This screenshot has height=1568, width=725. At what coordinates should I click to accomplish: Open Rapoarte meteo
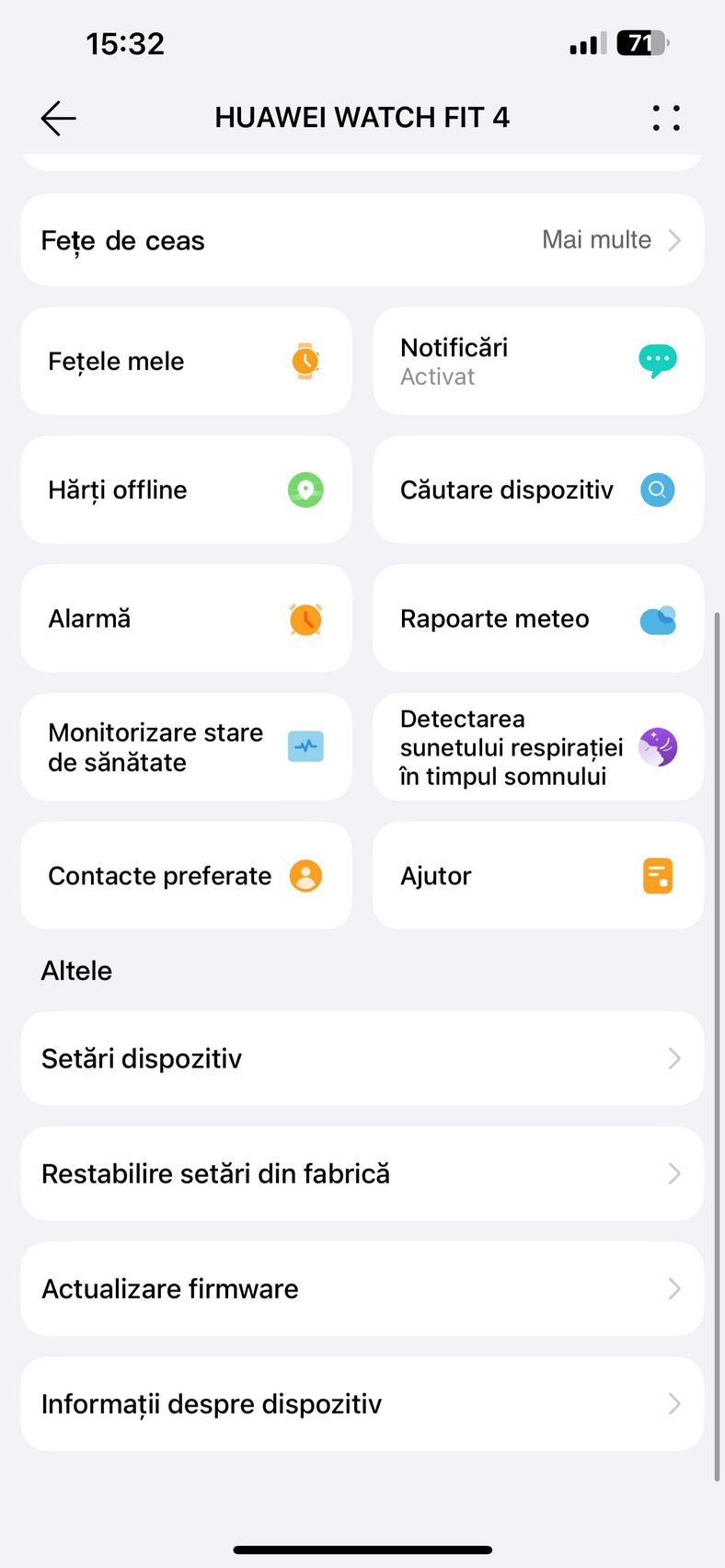click(538, 618)
